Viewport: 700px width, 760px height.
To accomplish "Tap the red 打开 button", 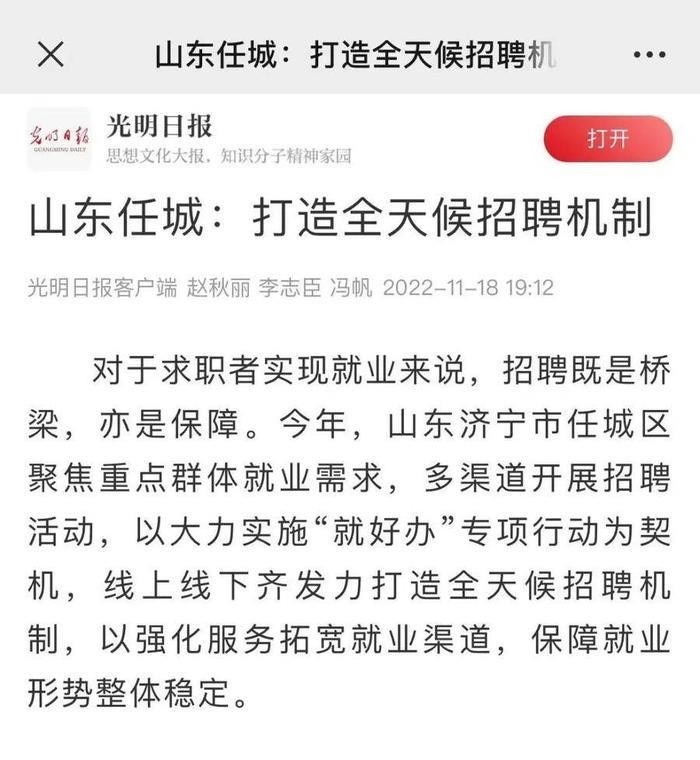I will [x=607, y=139].
